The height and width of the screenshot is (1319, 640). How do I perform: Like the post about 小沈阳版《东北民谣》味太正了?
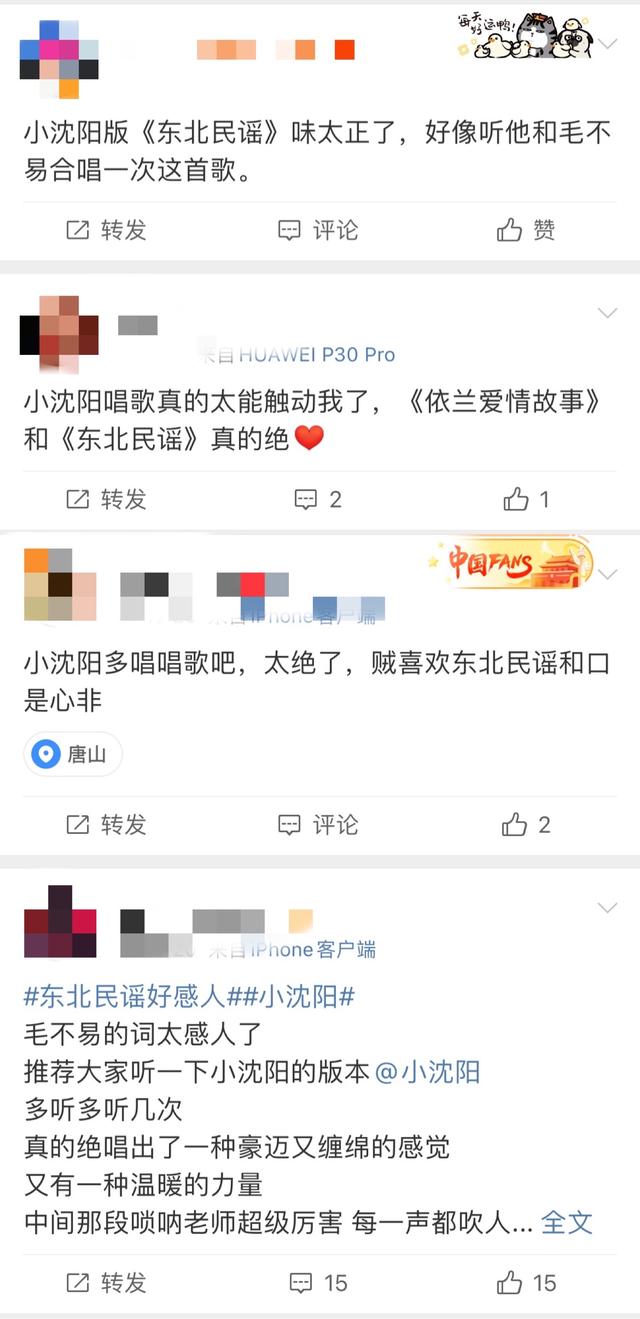(526, 231)
